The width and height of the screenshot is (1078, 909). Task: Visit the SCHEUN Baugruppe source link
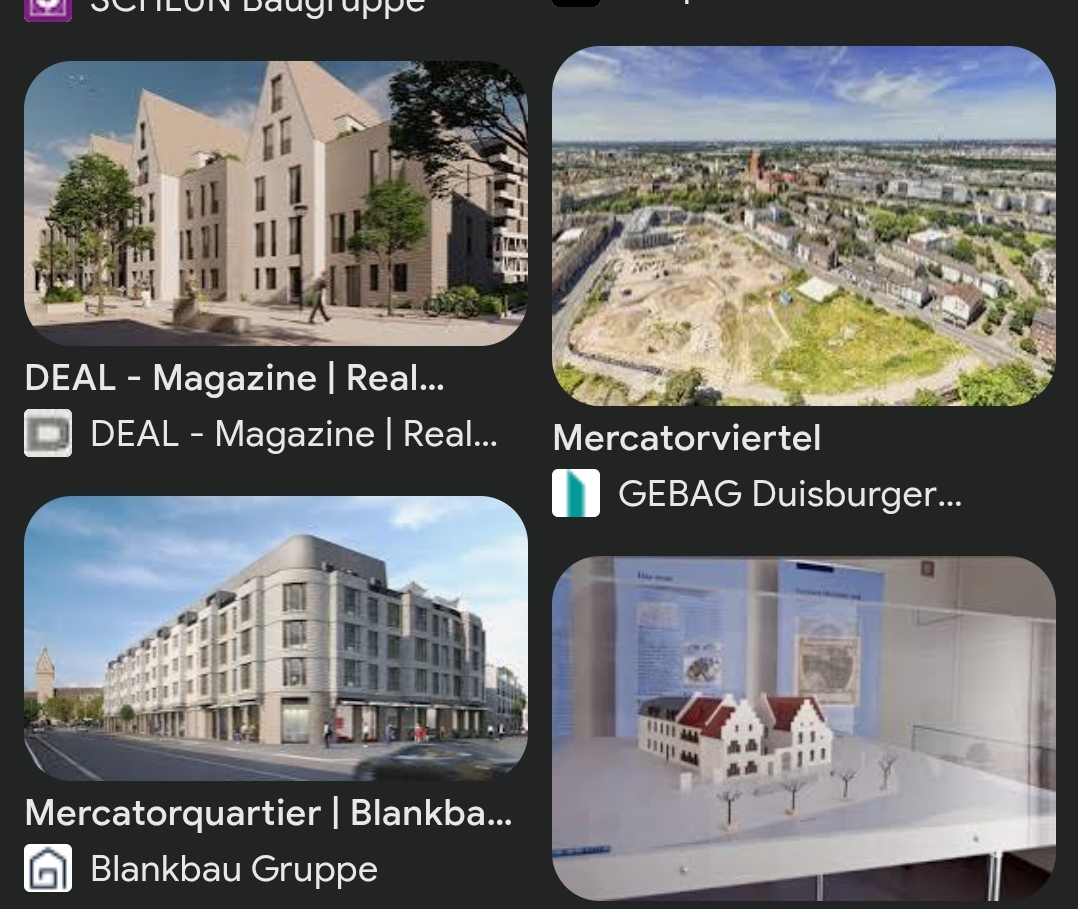click(256, 6)
